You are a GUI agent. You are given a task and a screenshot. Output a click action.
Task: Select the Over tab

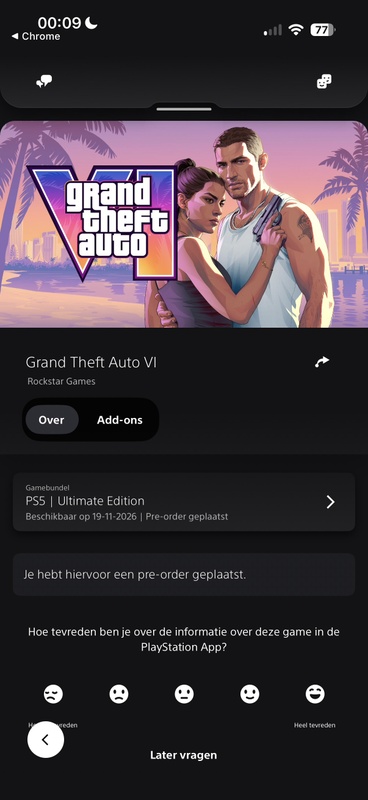(52, 420)
